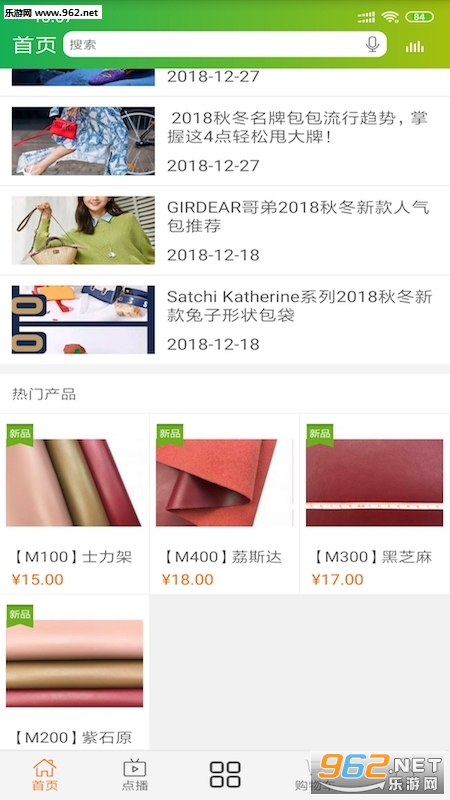Open the bar chart icon in the top bar
Viewport: 450px width, 800px height.
coord(415,47)
